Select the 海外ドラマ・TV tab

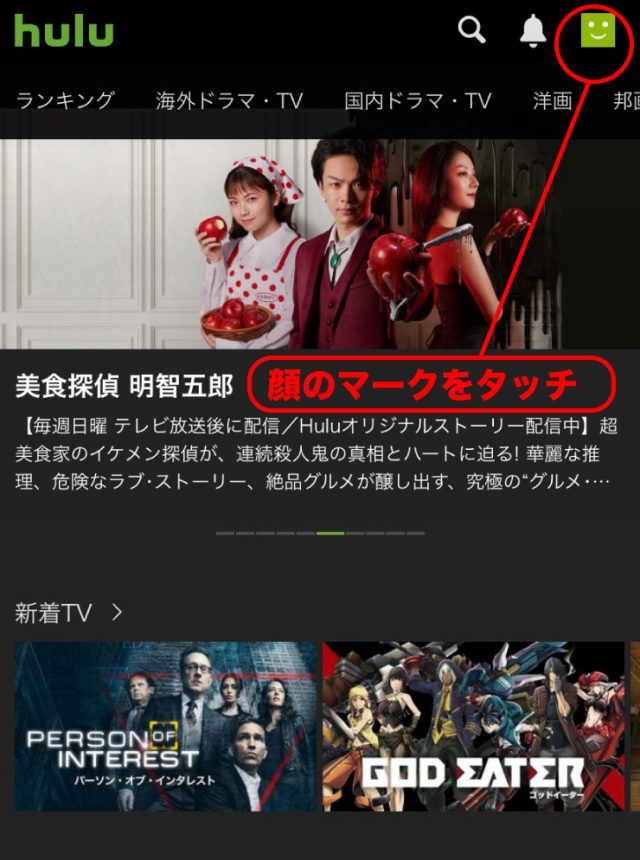229,101
